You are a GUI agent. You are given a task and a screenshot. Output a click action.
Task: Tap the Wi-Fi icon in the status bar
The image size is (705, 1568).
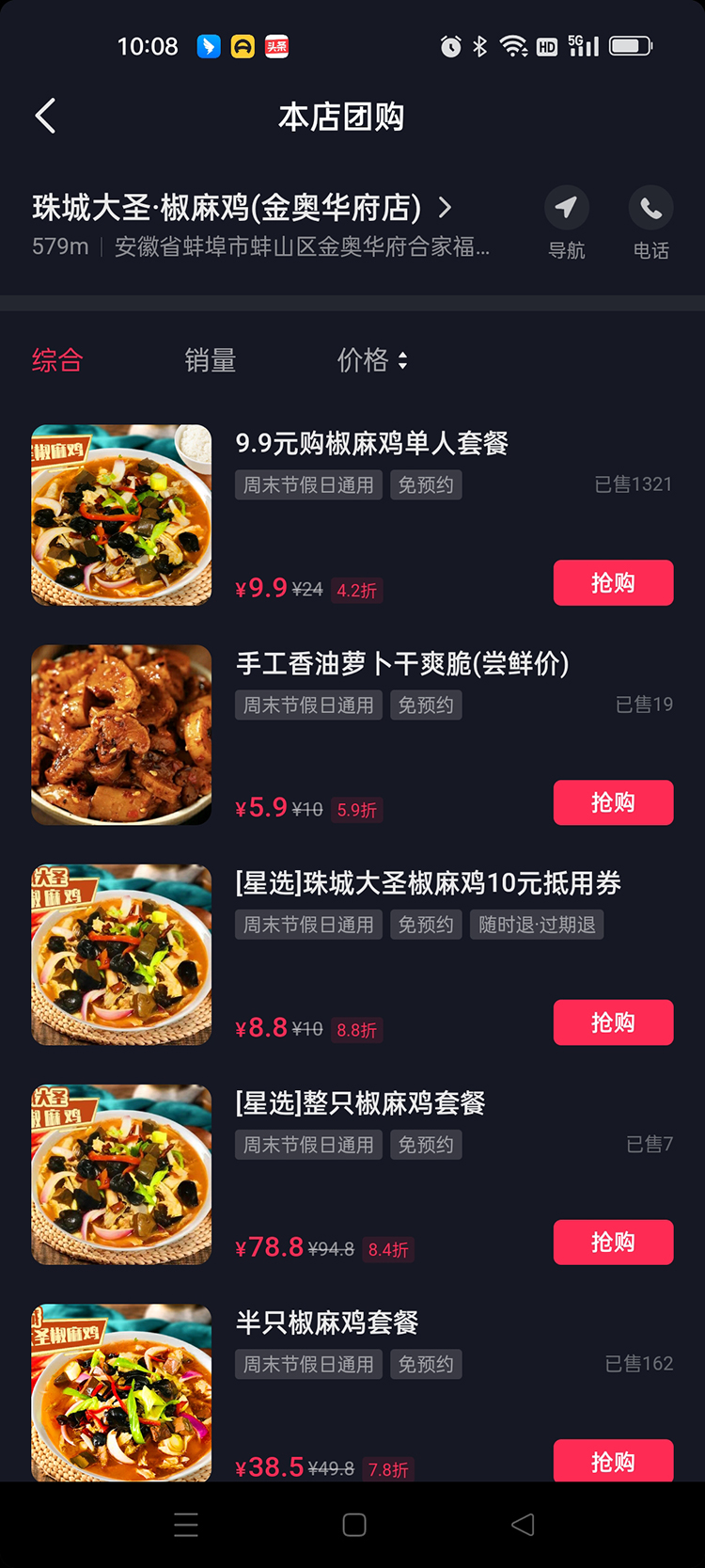tap(512, 44)
